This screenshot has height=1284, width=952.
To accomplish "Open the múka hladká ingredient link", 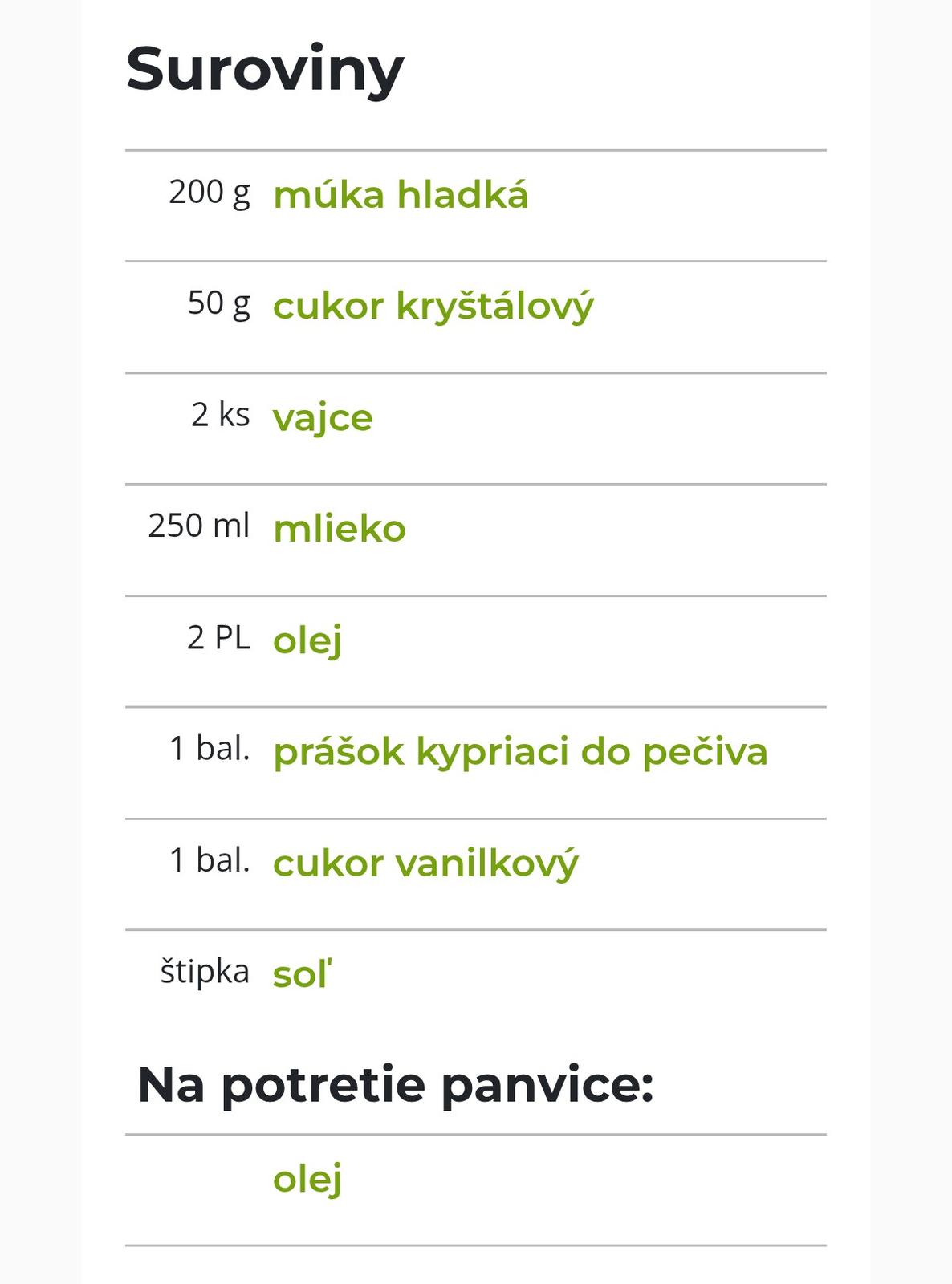I will click(x=401, y=195).
